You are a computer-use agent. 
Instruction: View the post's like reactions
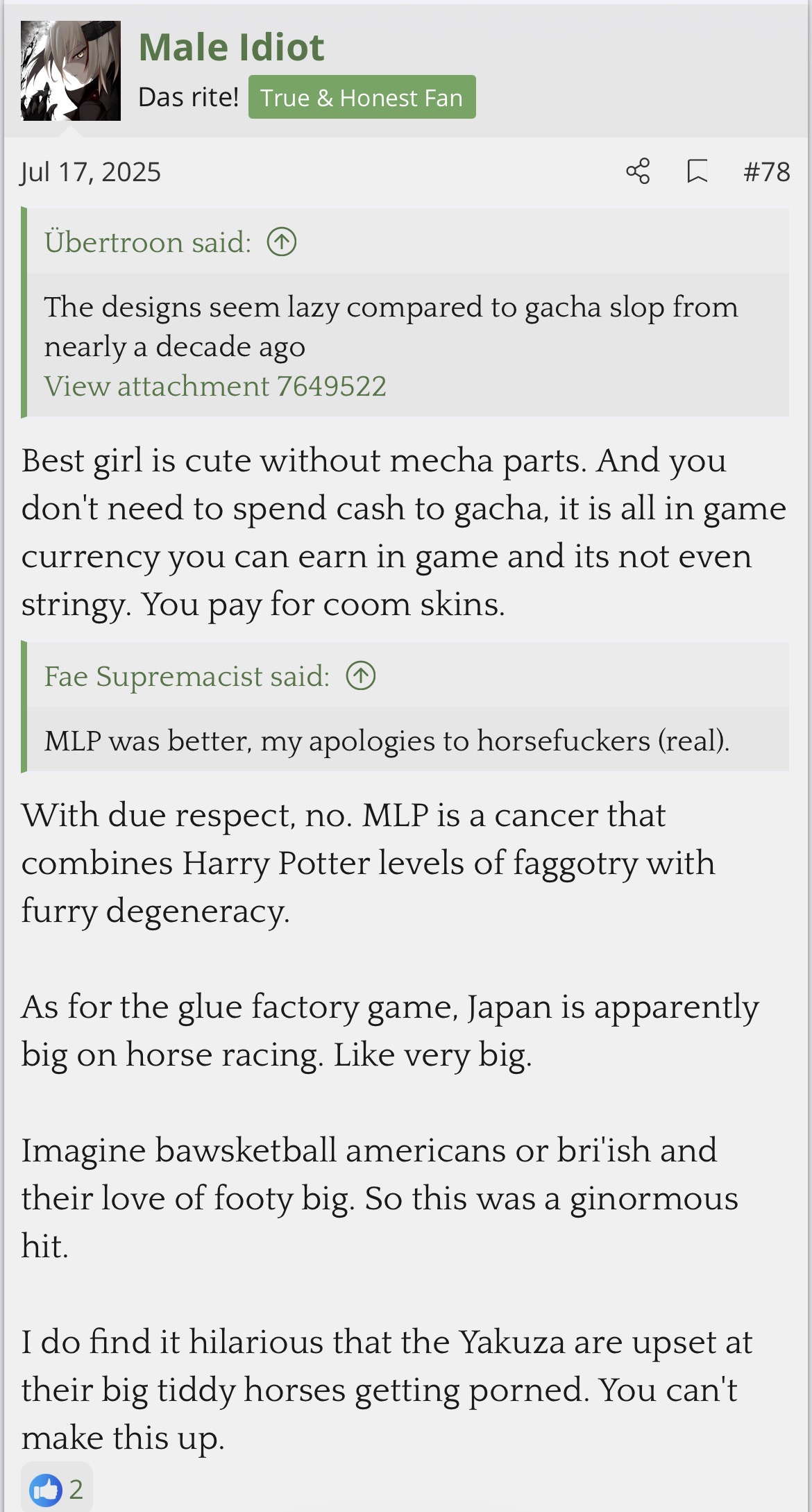56,1489
